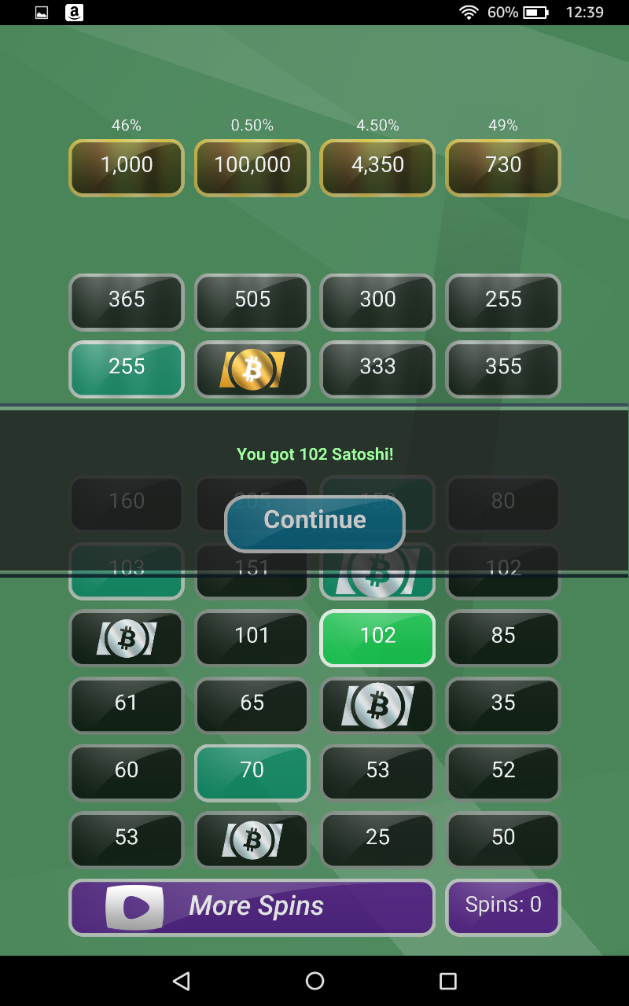Go to the device home screen

click(x=314, y=981)
